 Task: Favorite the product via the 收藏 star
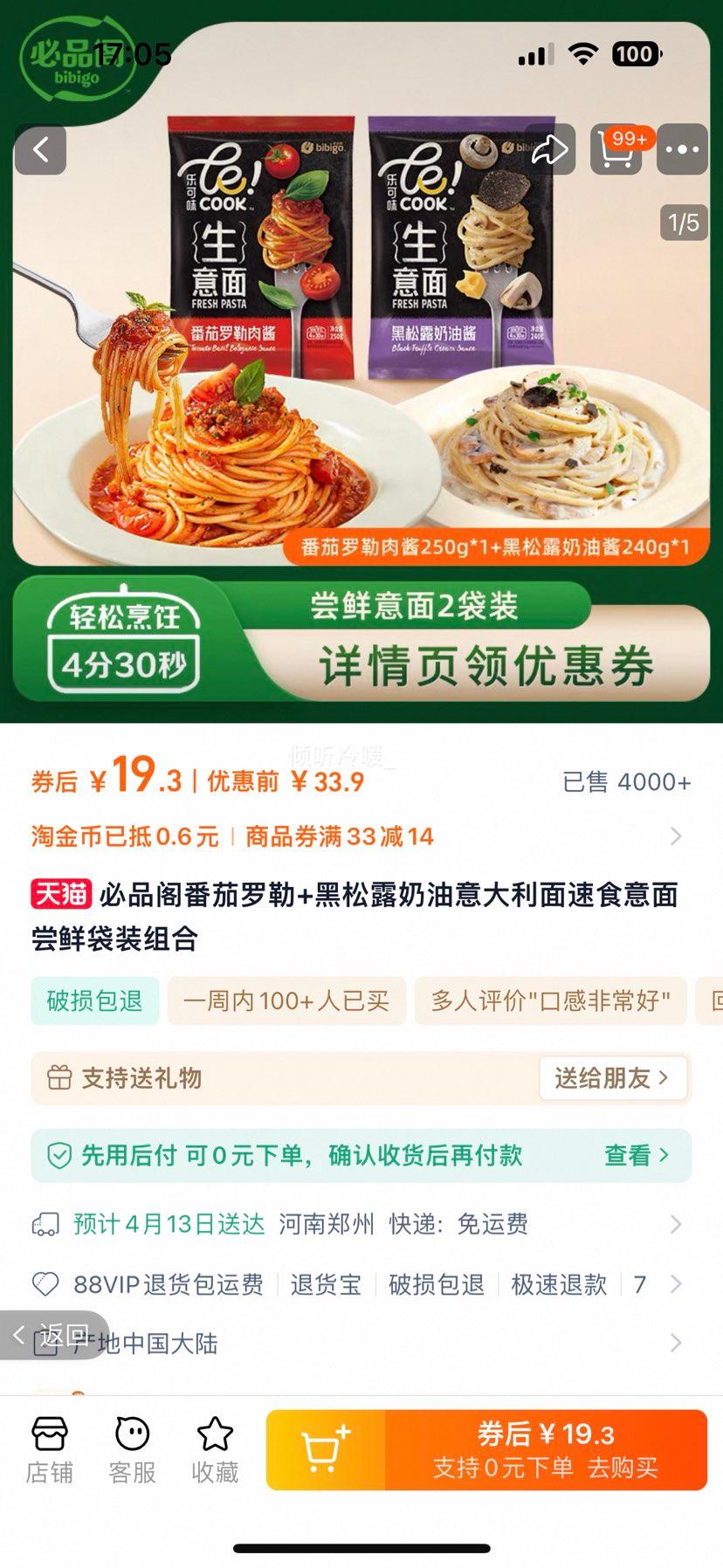tap(214, 1448)
